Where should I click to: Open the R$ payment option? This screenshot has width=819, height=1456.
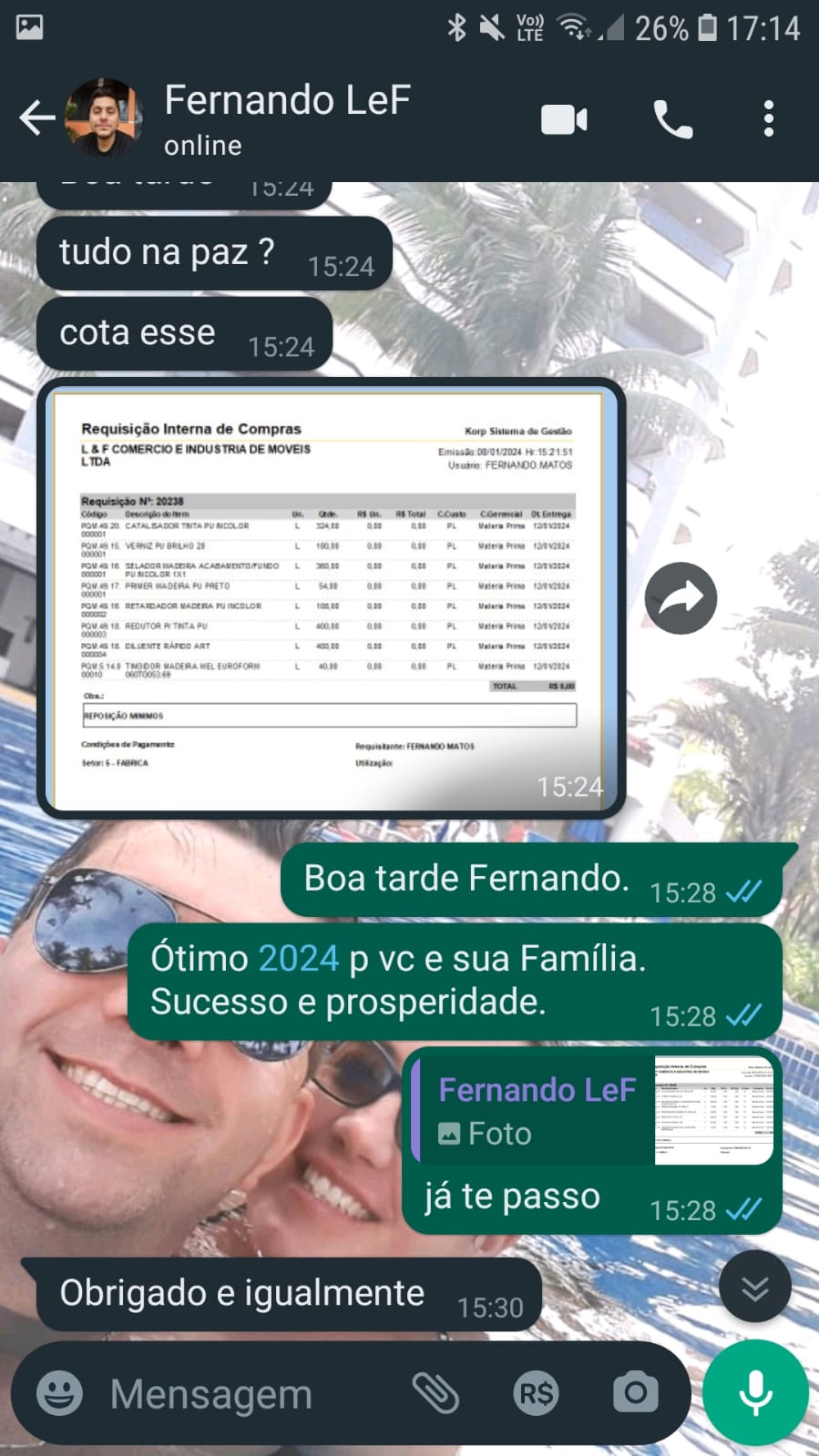[x=537, y=1393]
